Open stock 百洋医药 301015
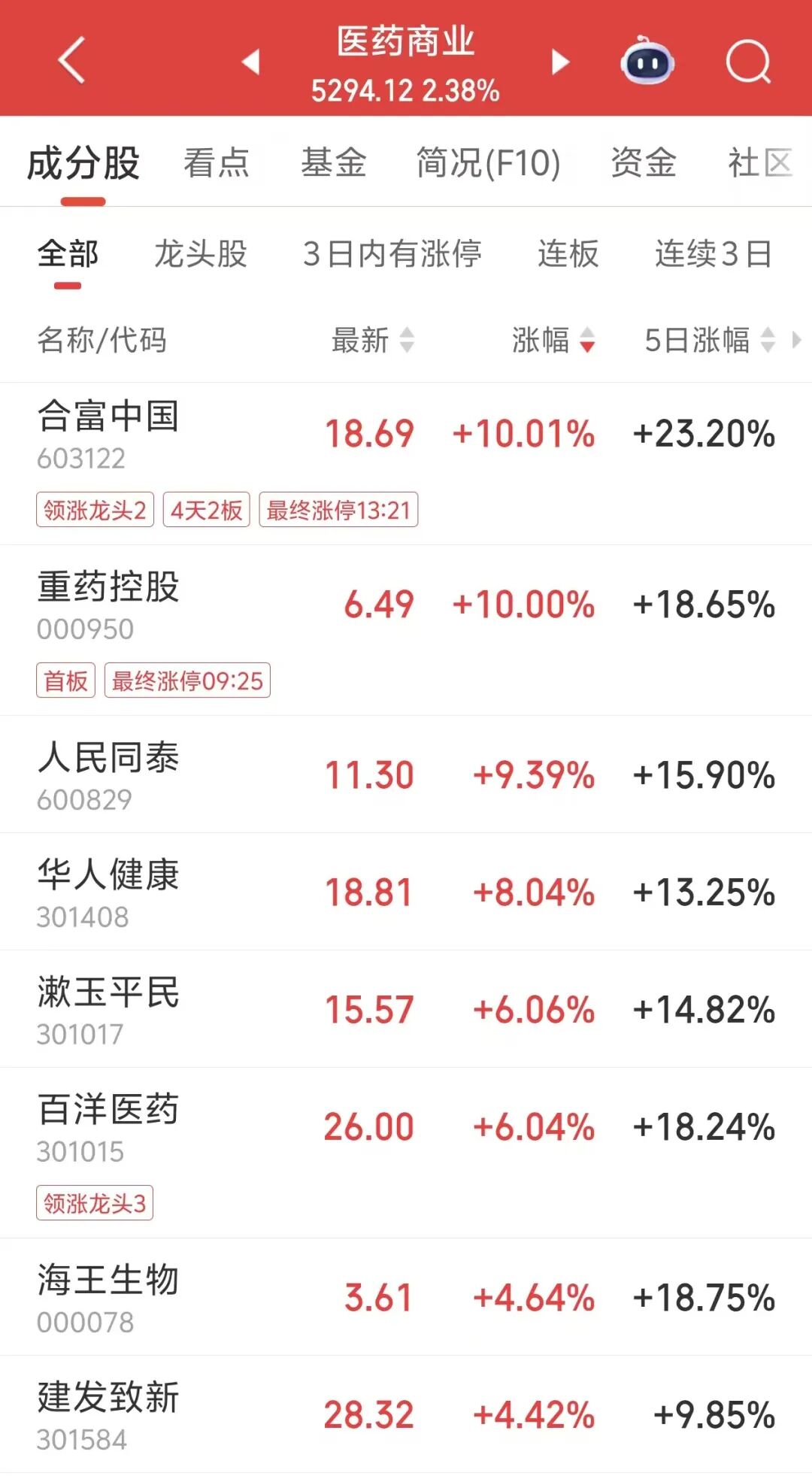 (108, 1126)
